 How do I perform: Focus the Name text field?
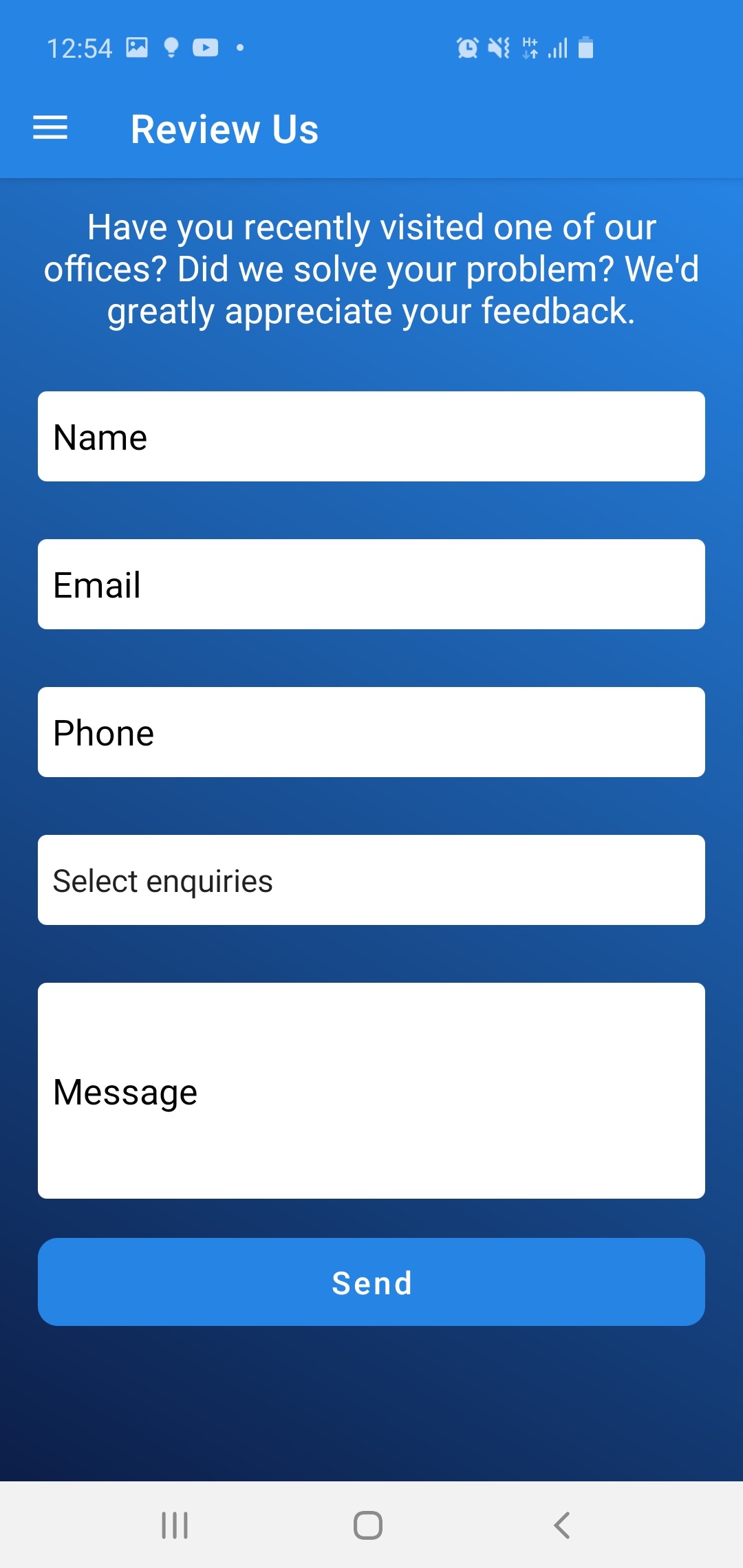(x=371, y=437)
